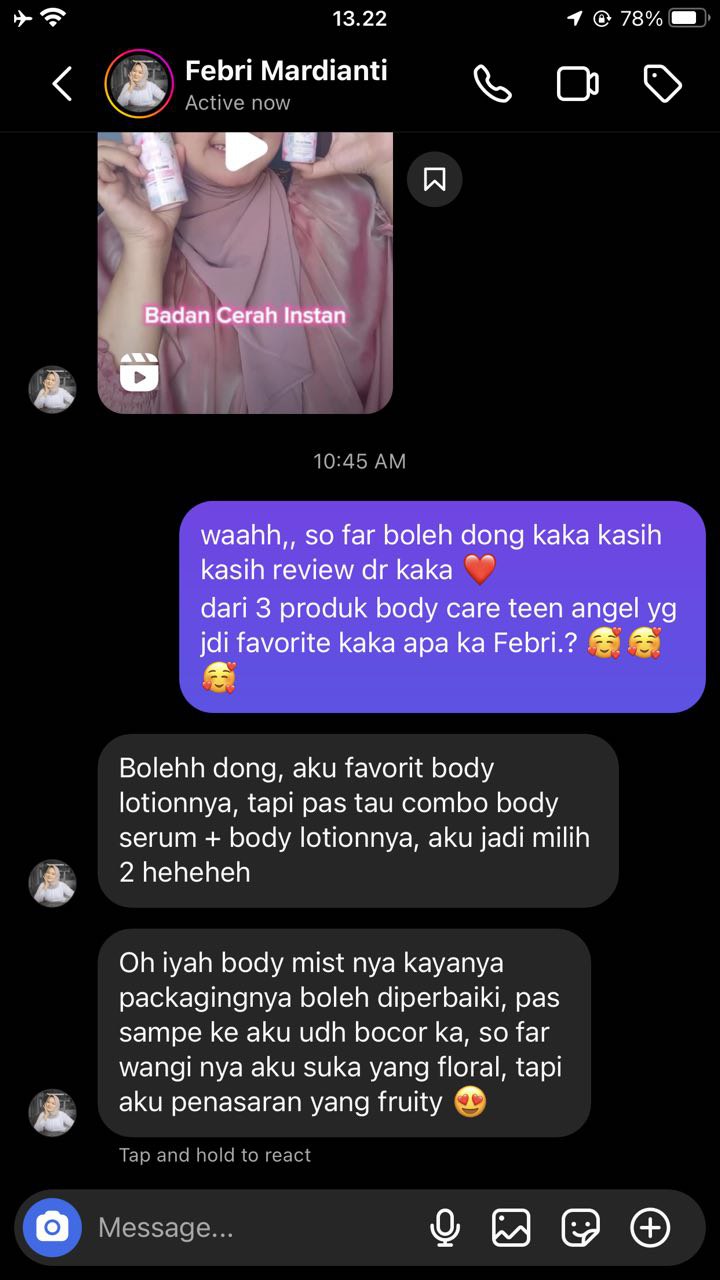Attach a photo from the gallery

click(511, 1227)
